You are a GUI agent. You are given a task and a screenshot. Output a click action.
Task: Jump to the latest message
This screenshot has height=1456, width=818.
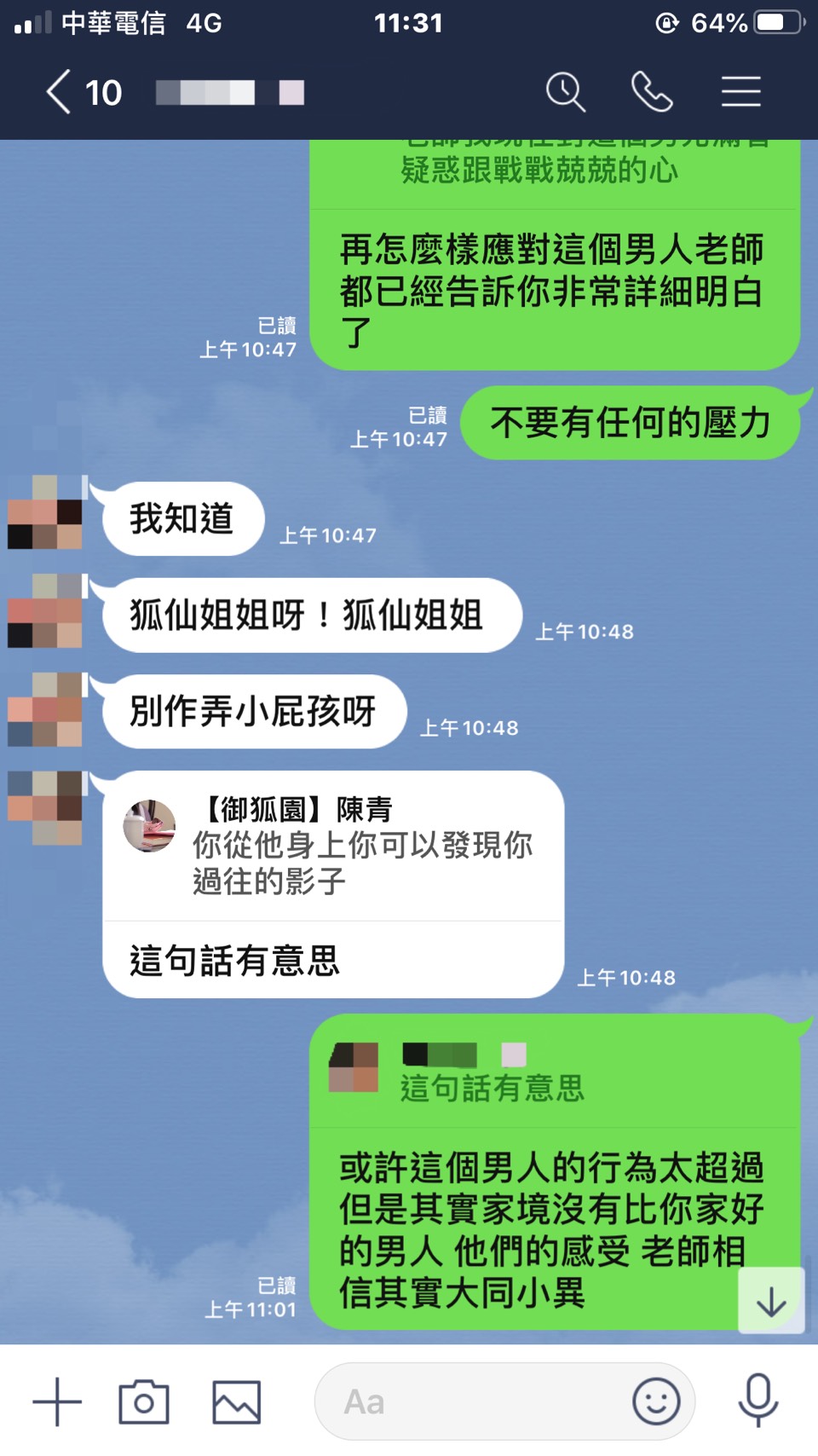[771, 1302]
